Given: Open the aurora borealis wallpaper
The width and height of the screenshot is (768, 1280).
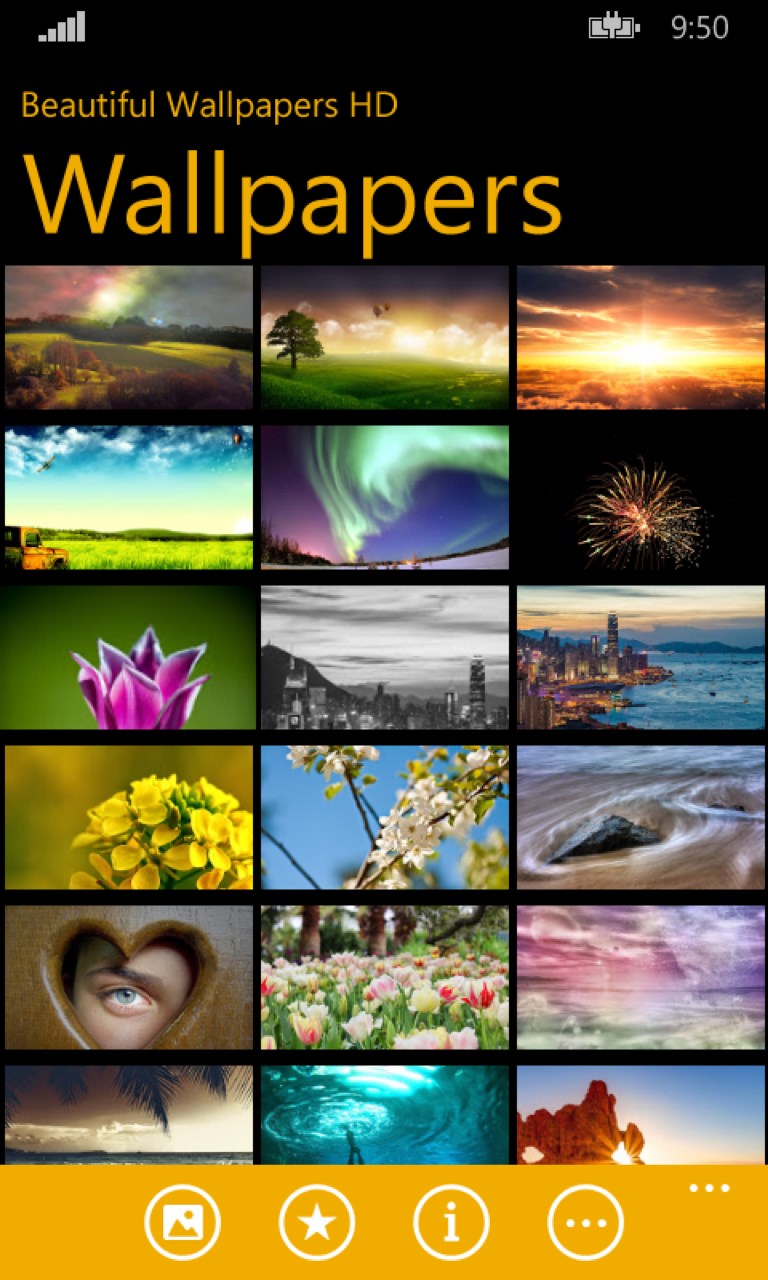Looking at the screenshot, I should (384, 497).
